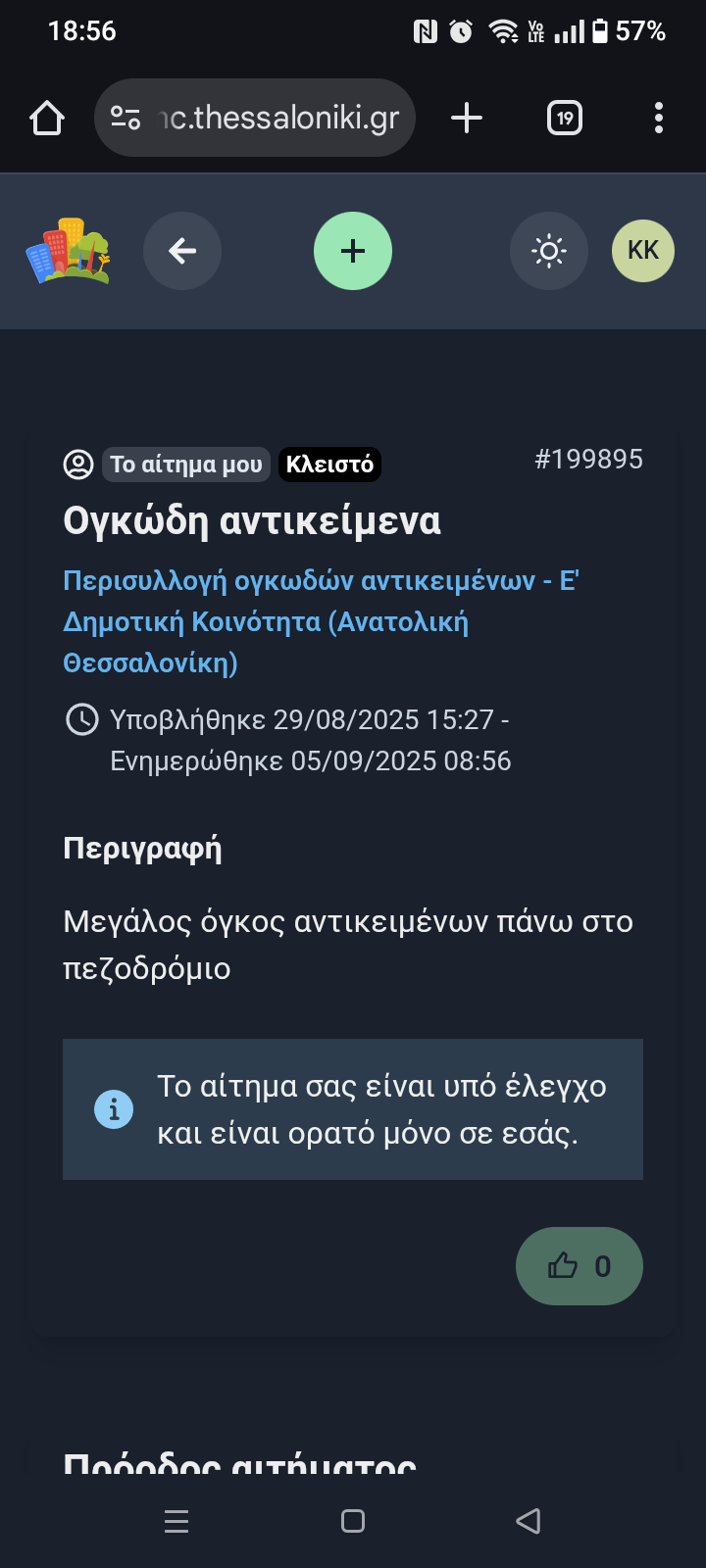Go to the browser home page
Viewport: 706px width, 1568px height.
(47, 119)
